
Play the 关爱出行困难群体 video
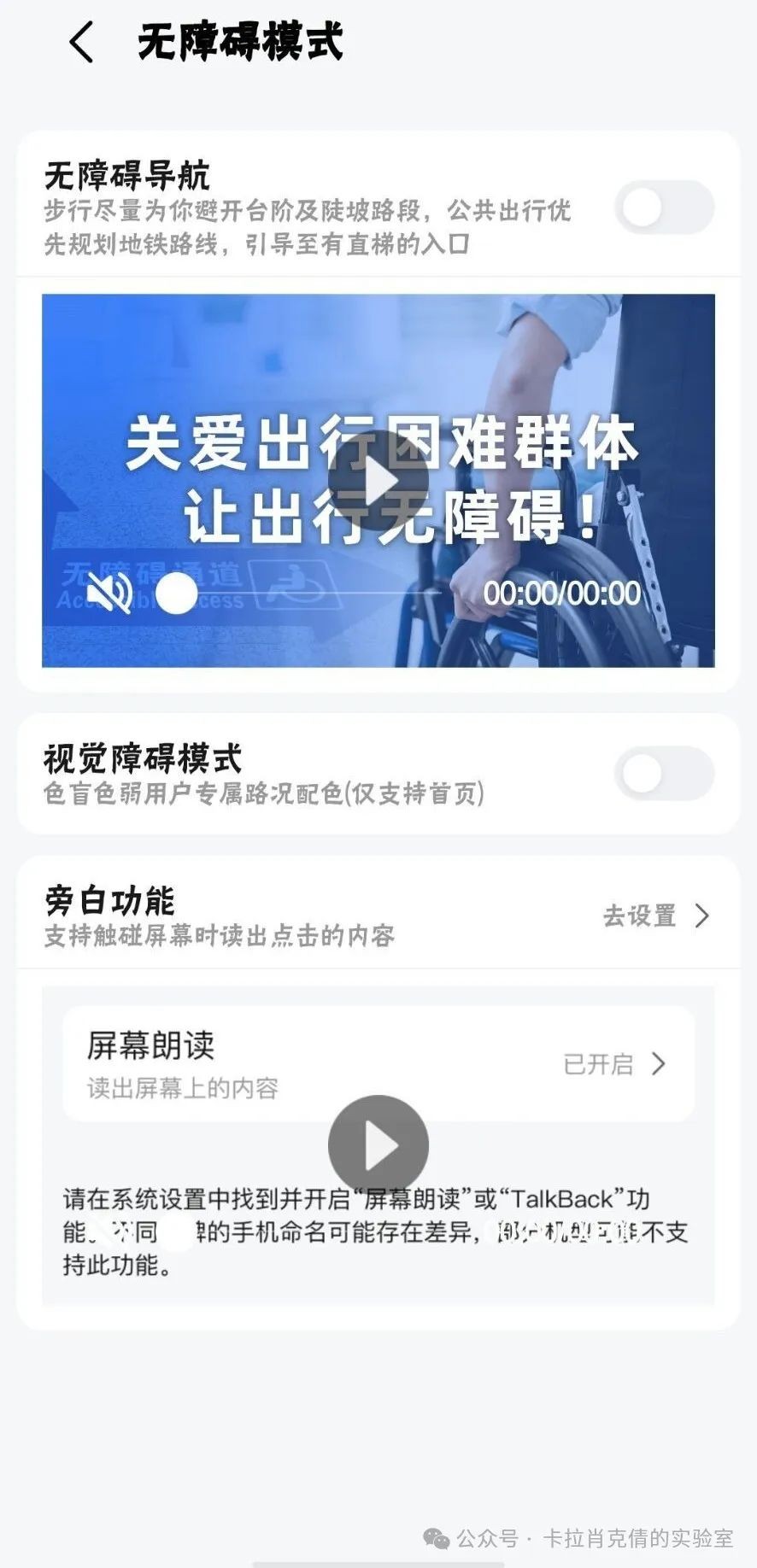[378, 480]
